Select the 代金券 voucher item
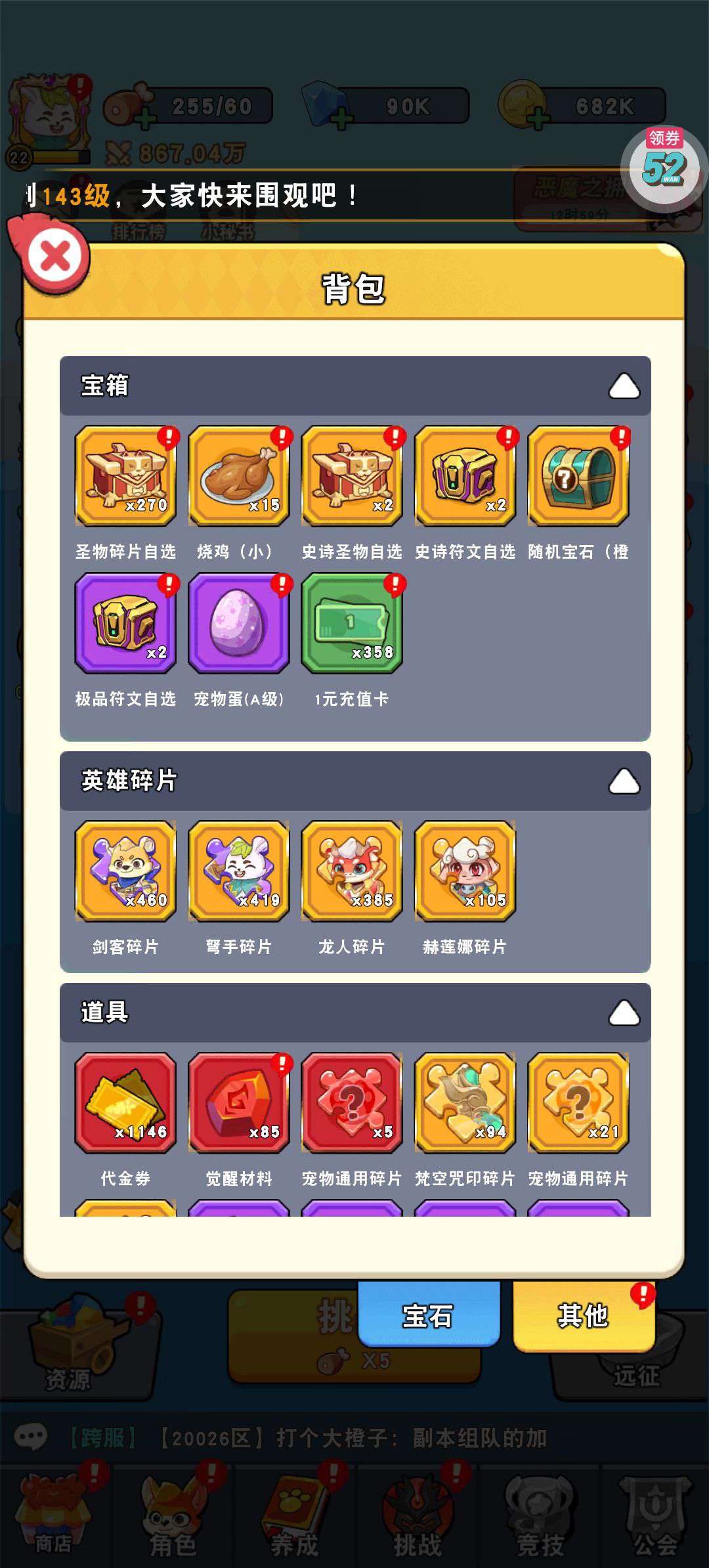709x1568 pixels. point(125,1102)
